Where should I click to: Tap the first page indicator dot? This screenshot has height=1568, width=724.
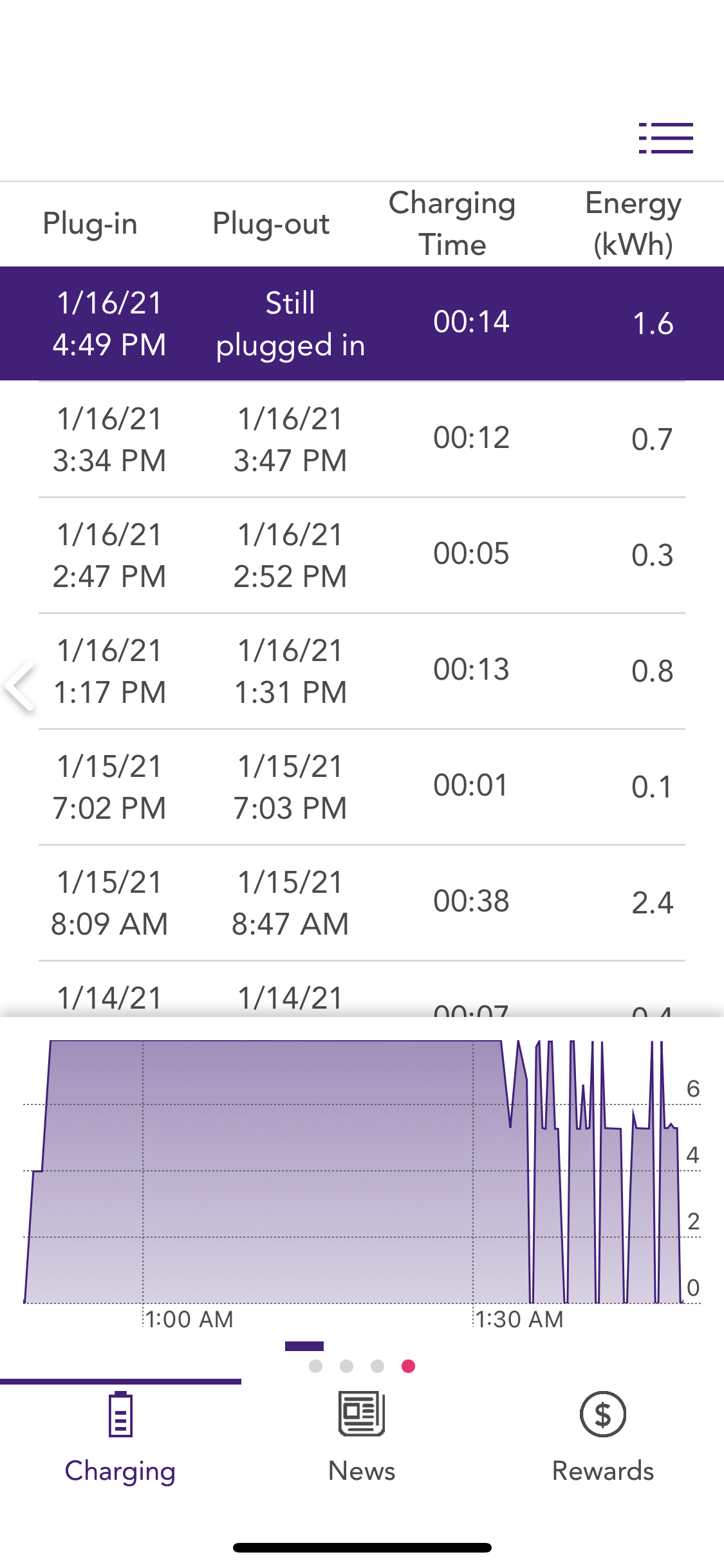coord(315,1366)
